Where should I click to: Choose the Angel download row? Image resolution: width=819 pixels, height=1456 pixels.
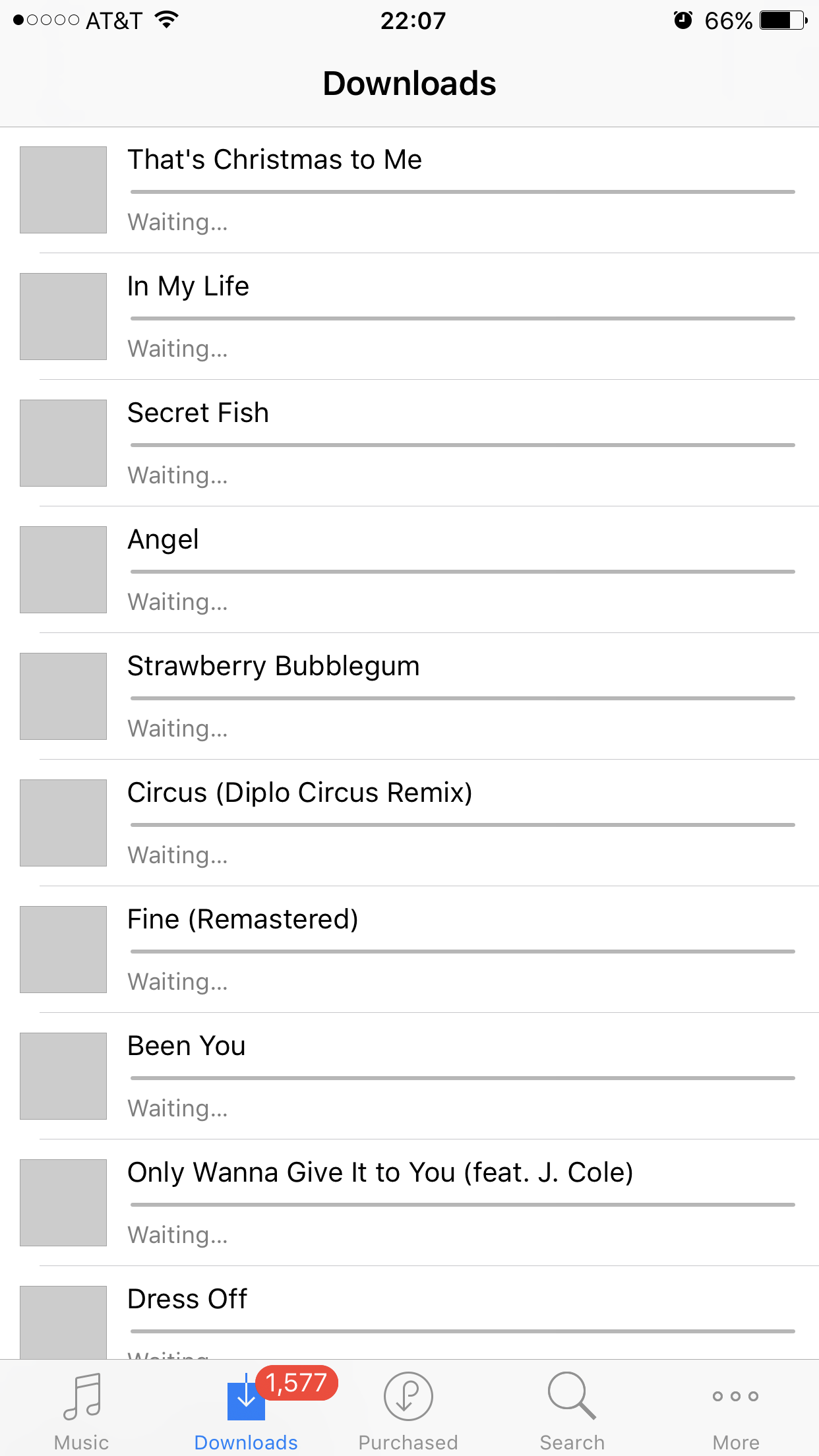click(409, 570)
